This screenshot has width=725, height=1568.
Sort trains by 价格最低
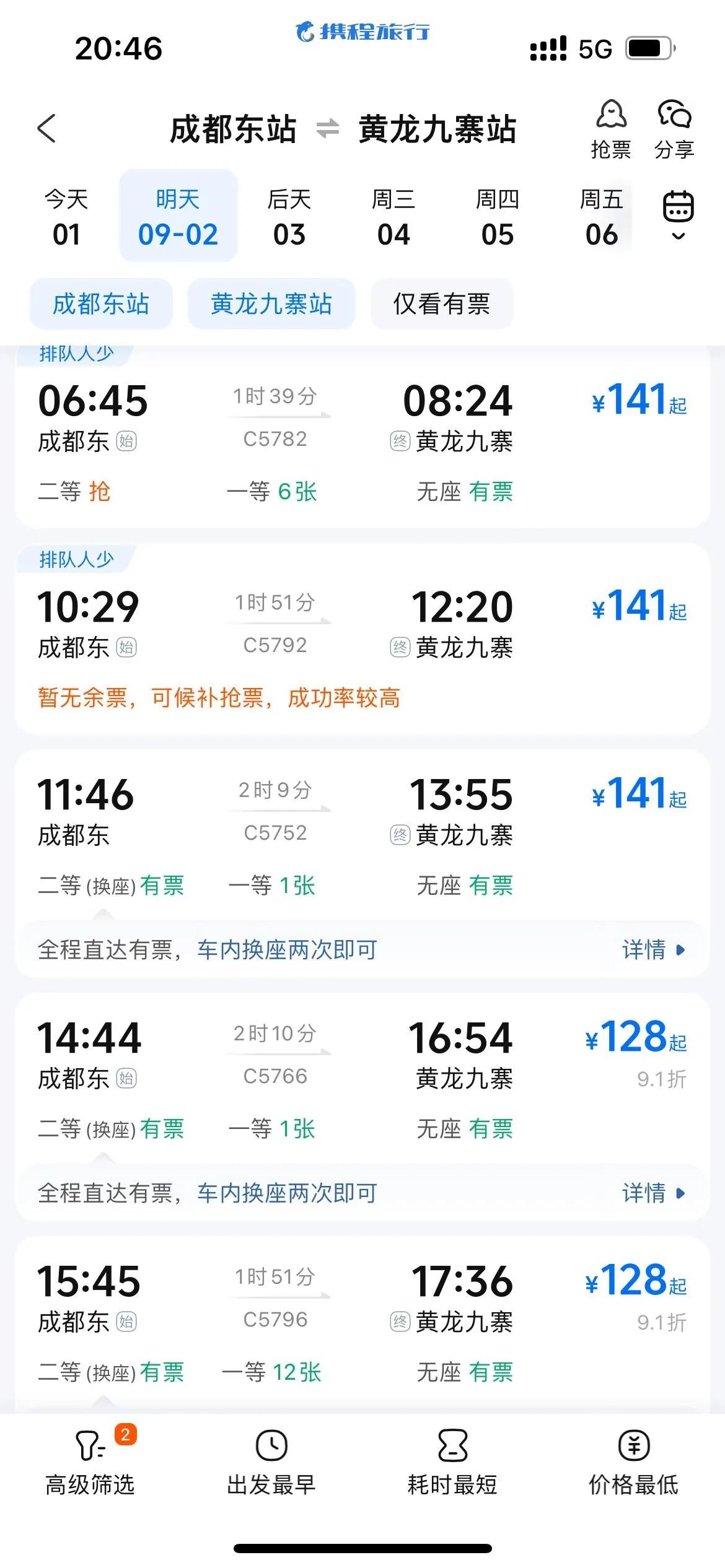tap(633, 1461)
